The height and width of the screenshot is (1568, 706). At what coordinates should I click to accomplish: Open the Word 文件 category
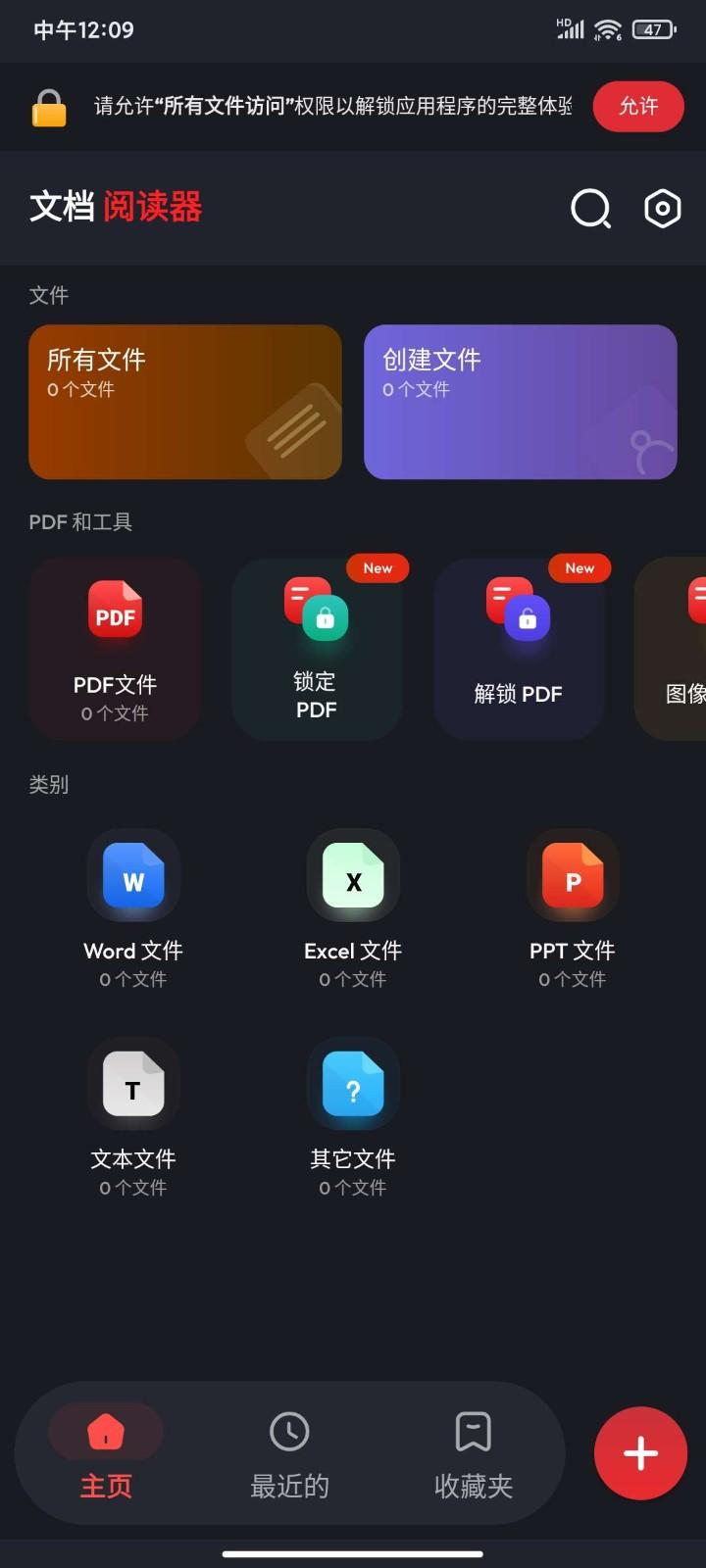132,909
